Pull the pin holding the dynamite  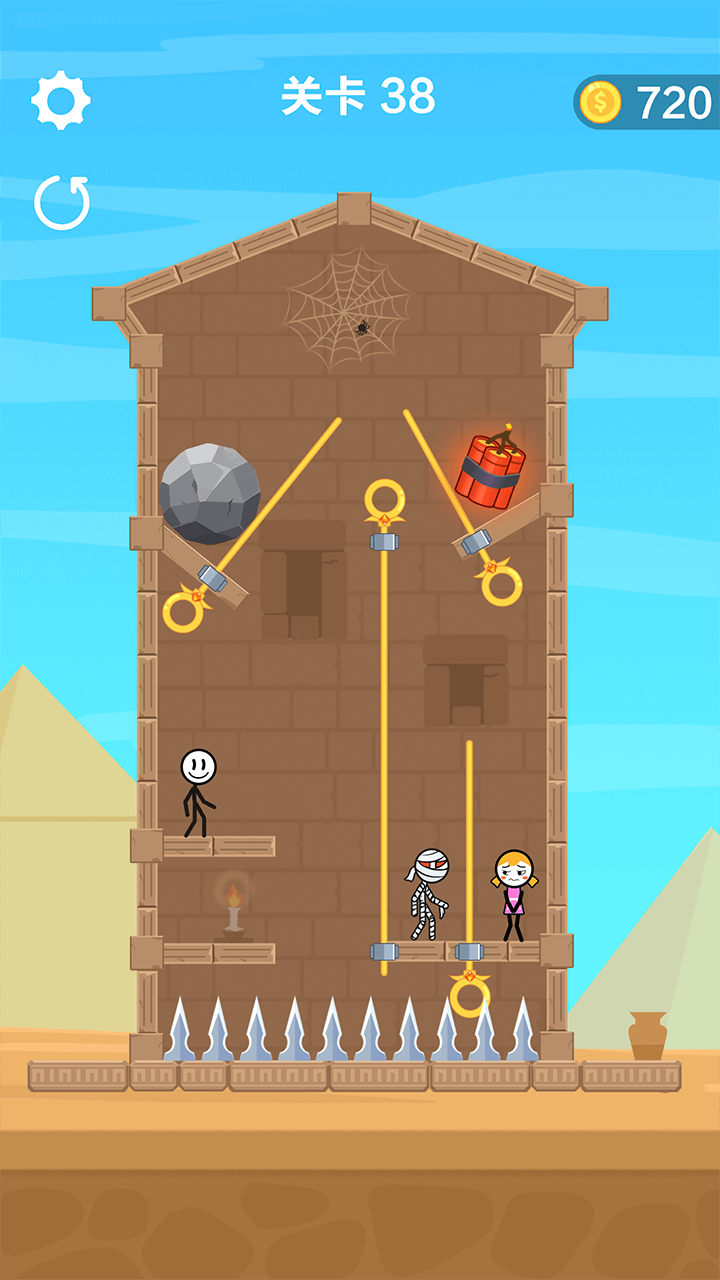click(501, 585)
